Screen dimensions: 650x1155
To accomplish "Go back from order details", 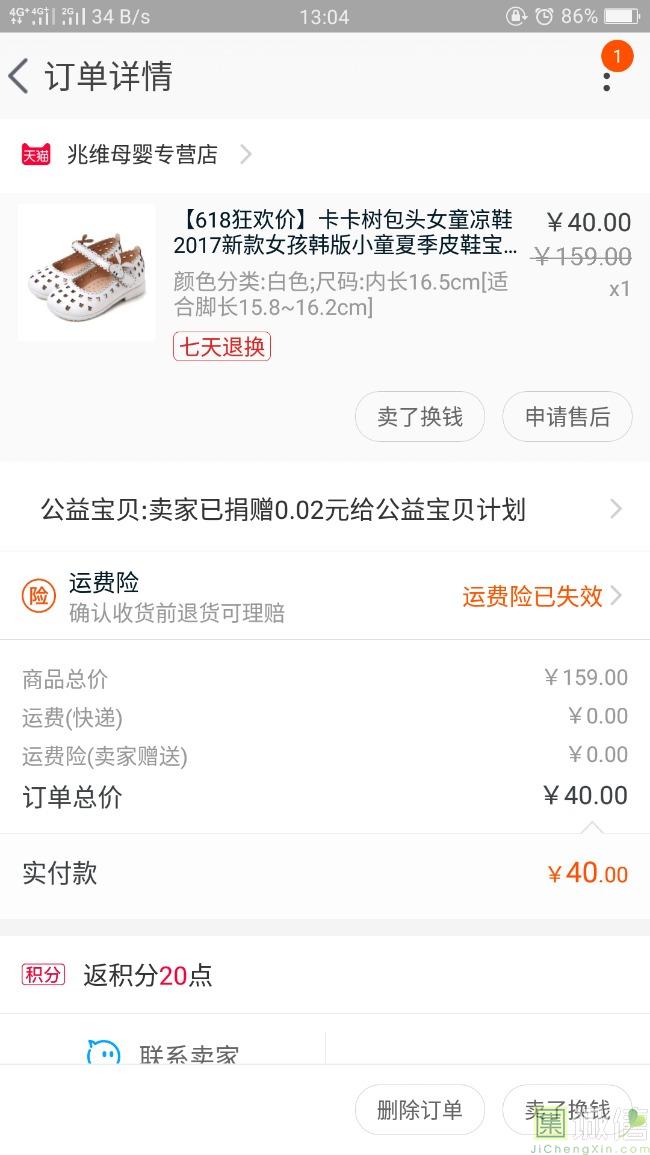I will (x=20, y=76).
